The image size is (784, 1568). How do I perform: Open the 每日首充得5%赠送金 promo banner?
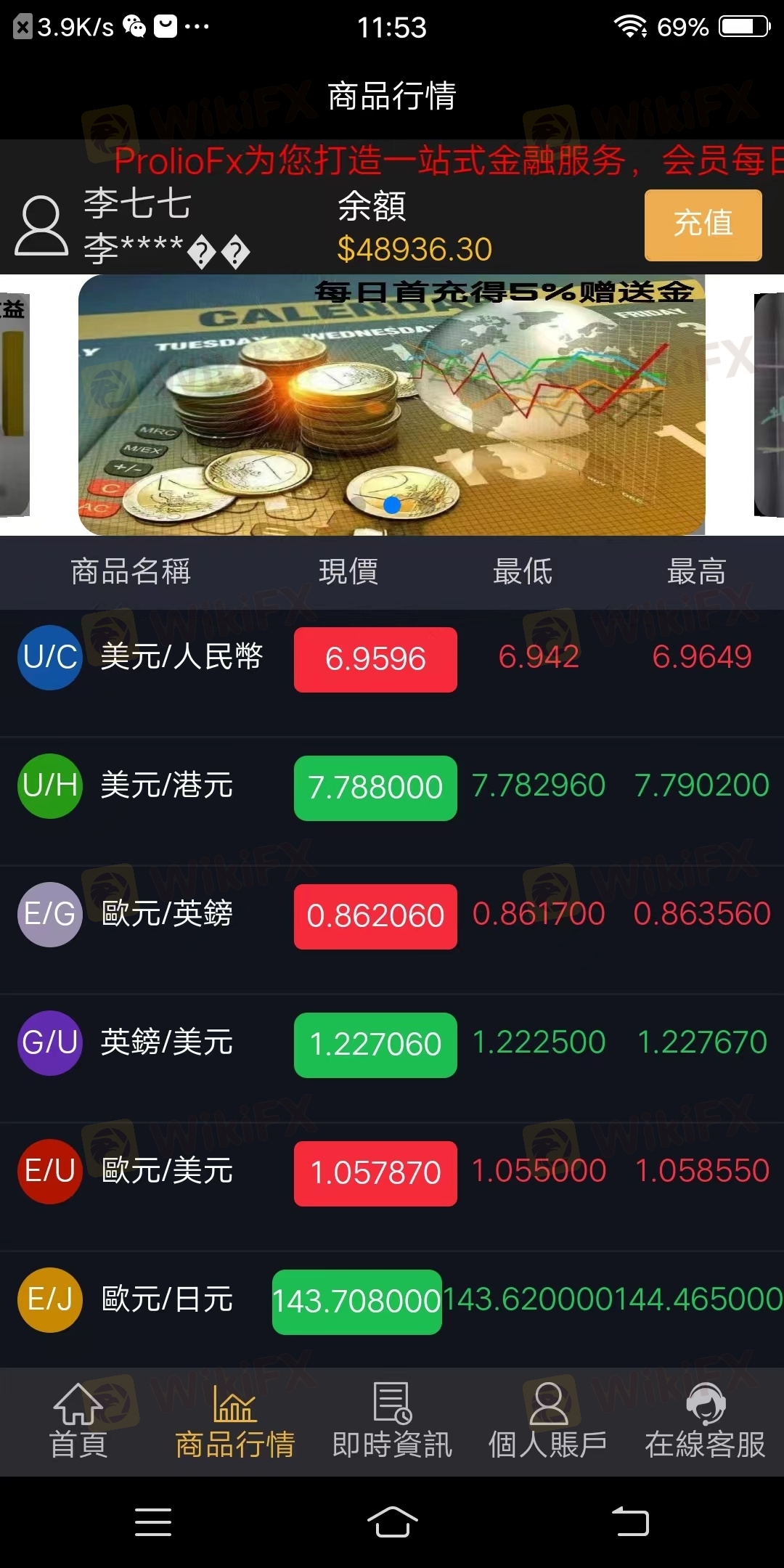coord(392,405)
